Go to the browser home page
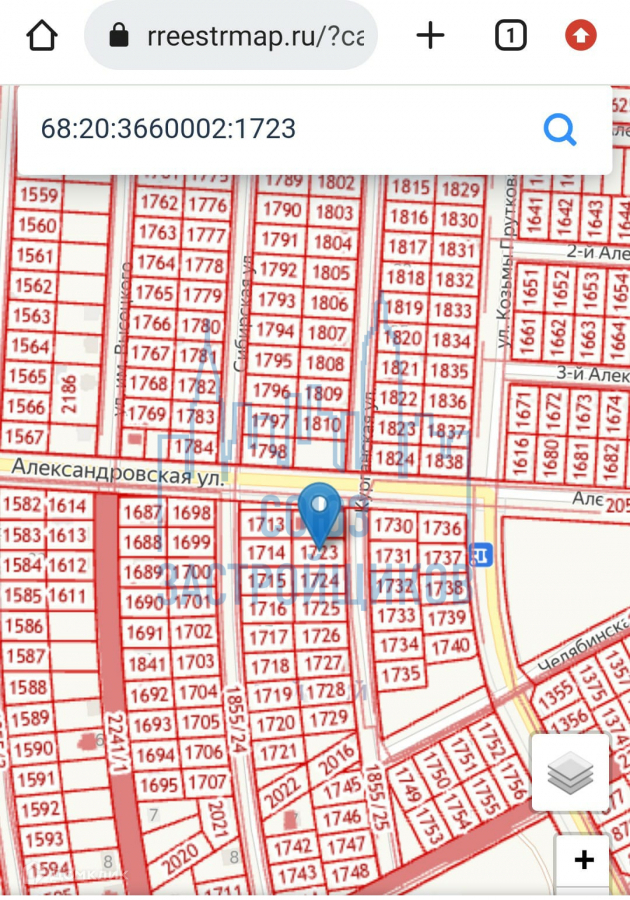 pyautogui.click(x=42, y=36)
